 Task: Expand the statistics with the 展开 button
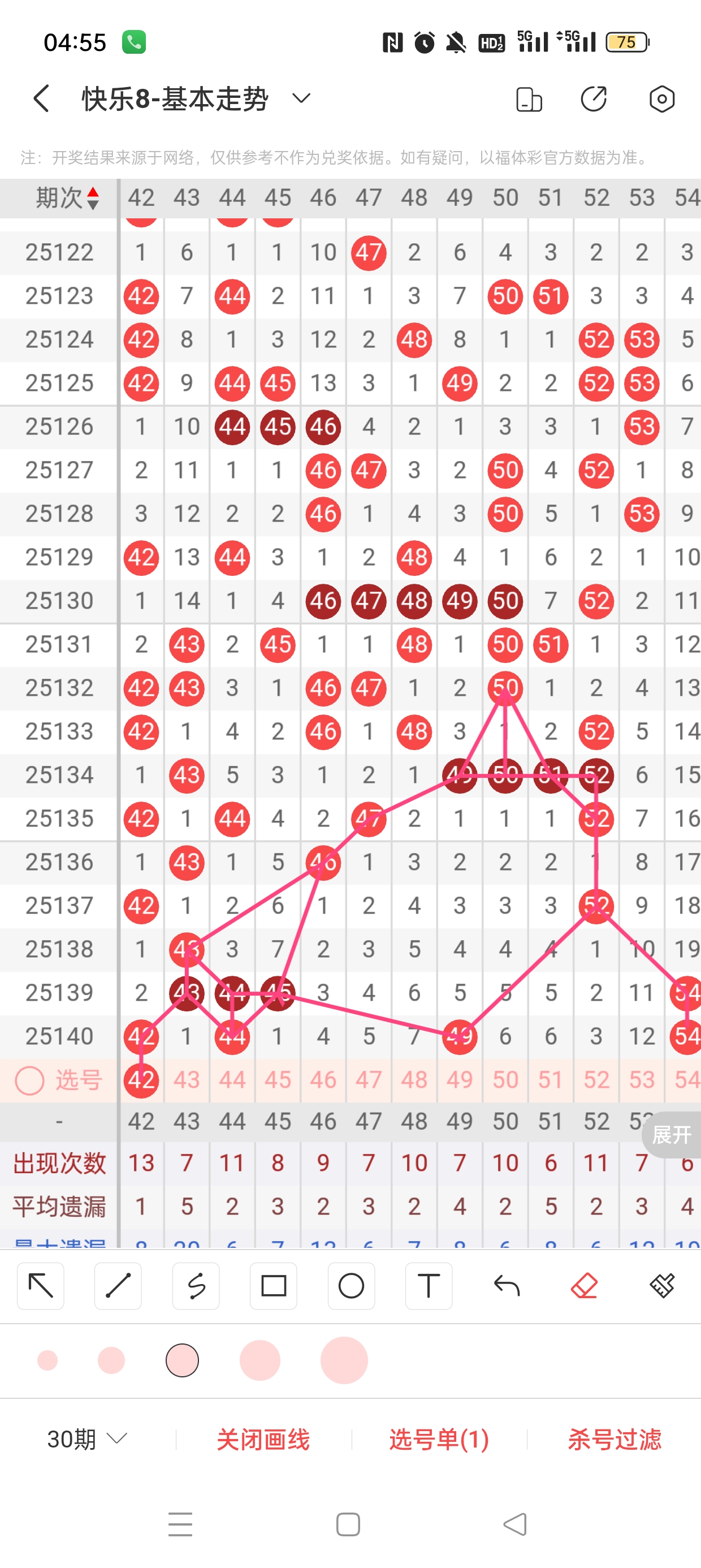pos(671,1135)
